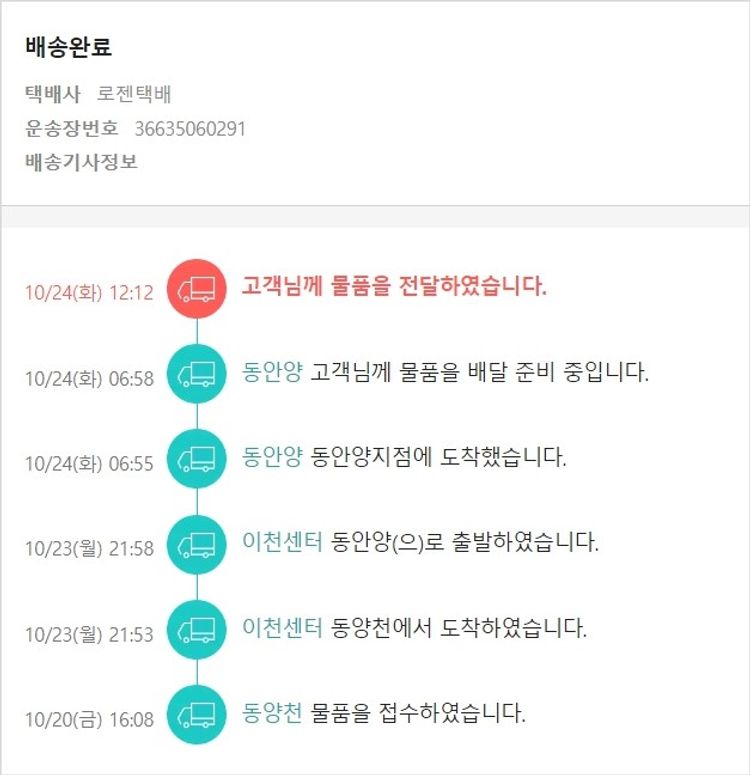Open 동안양 link in 배달 준비 중 row
Screen dimensions: 750x775
[271, 373]
